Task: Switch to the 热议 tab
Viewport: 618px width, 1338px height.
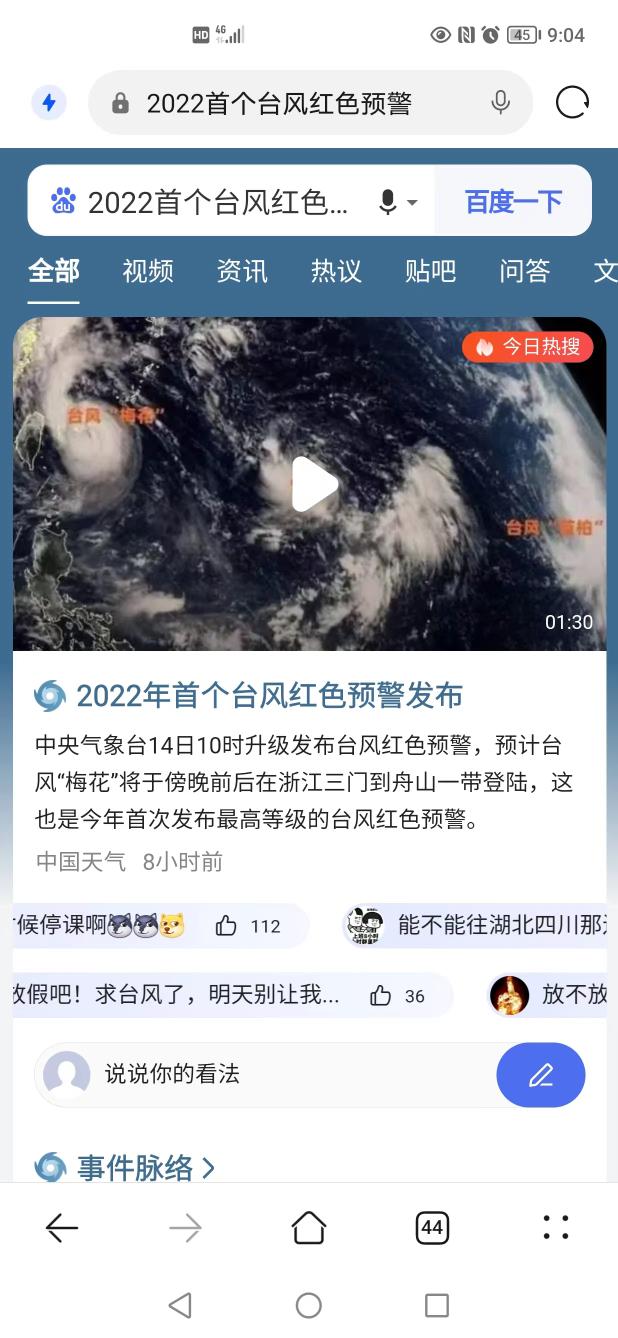Action: 336,271
